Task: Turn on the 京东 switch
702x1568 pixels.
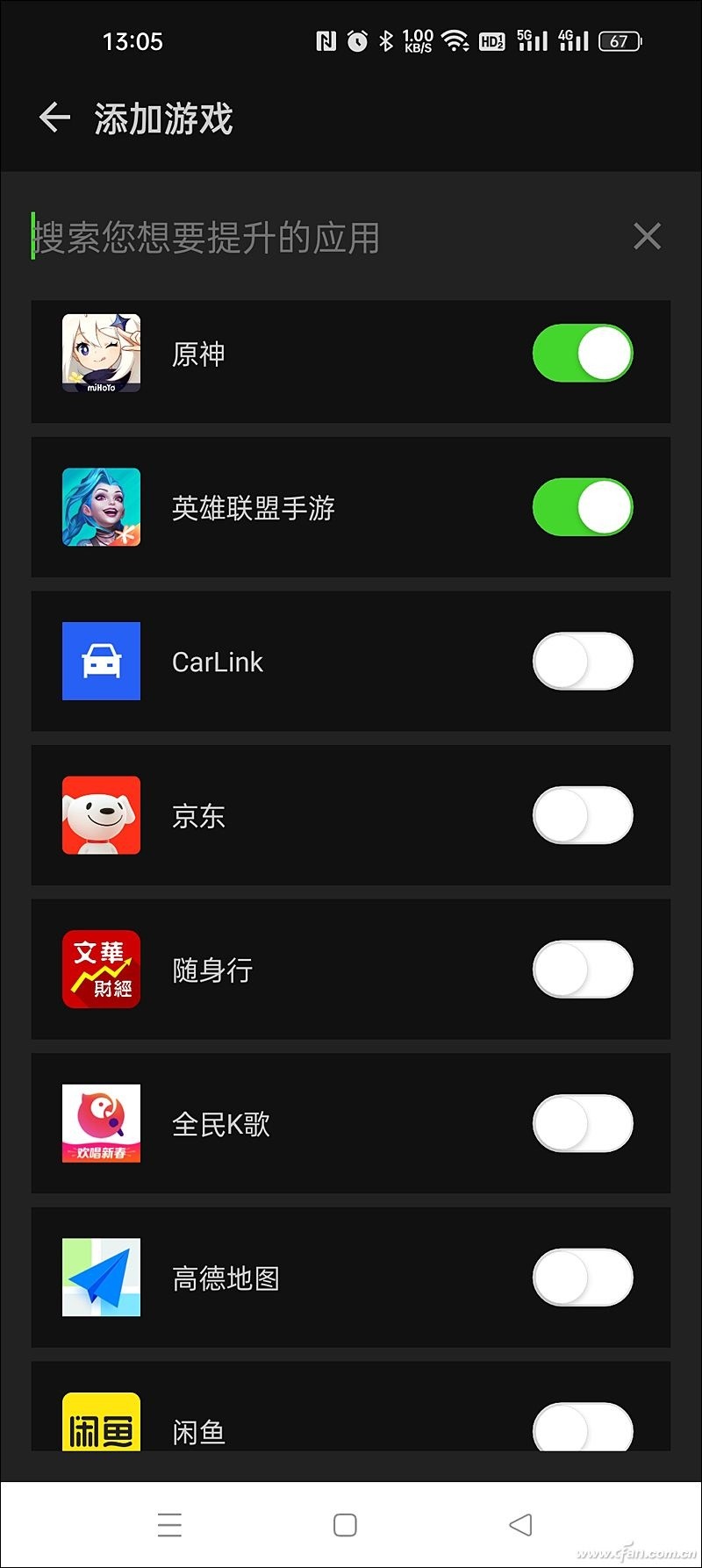Action: 583,815
